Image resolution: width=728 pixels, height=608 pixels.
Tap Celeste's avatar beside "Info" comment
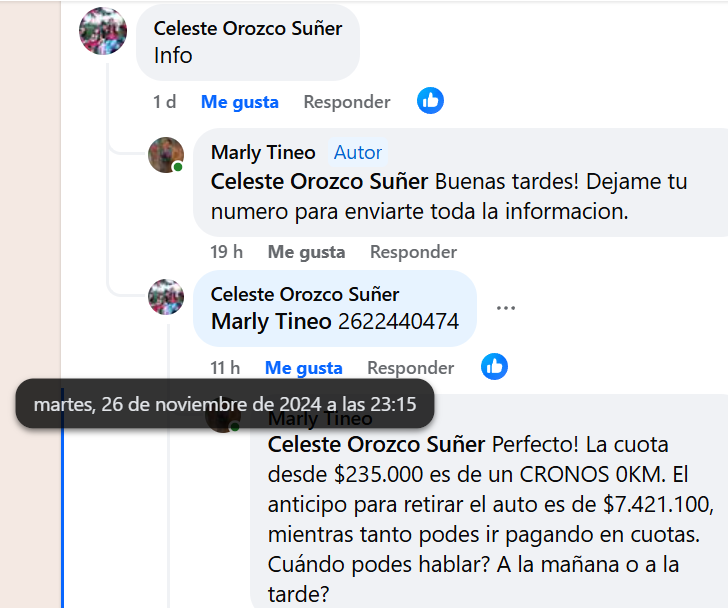pos(103,31)
